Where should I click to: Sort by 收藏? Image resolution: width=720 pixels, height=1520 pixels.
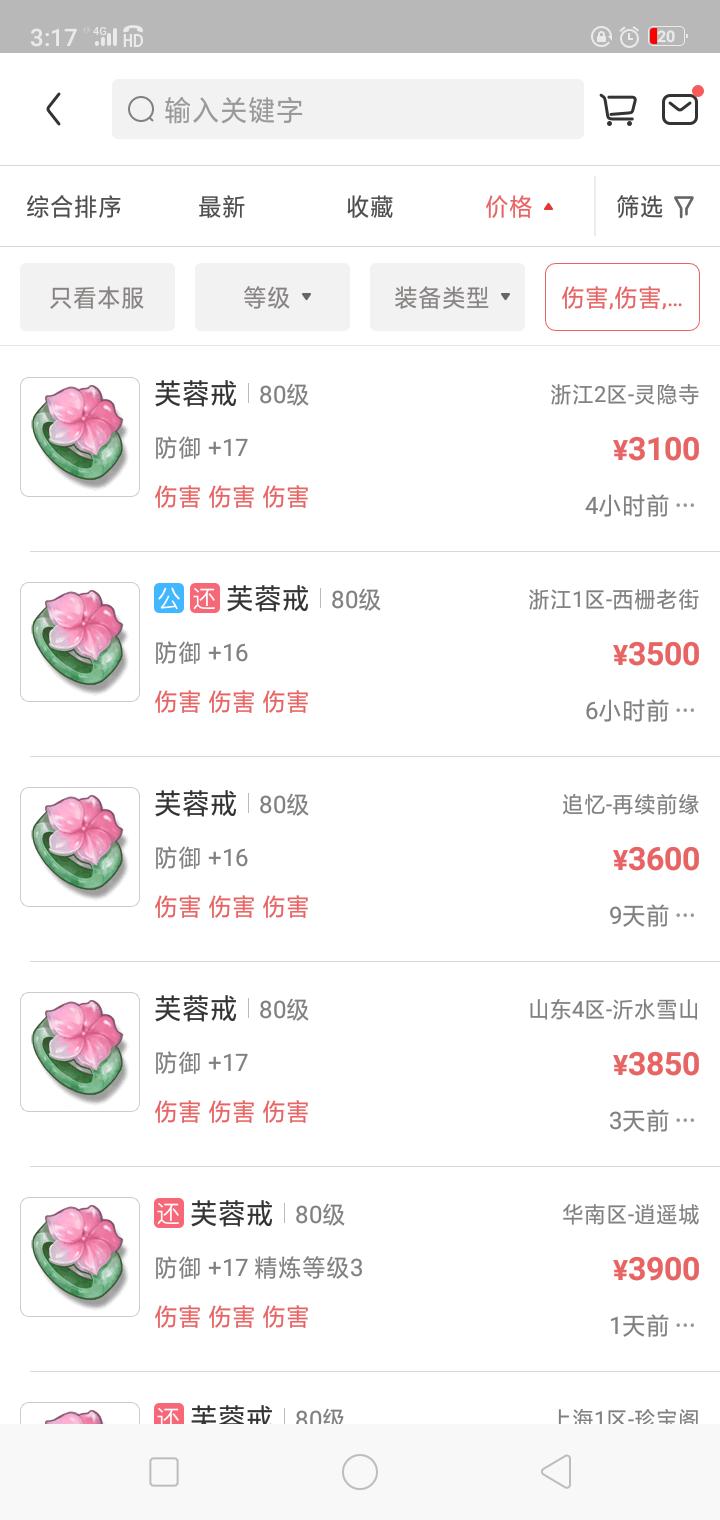tap(370, 207)
